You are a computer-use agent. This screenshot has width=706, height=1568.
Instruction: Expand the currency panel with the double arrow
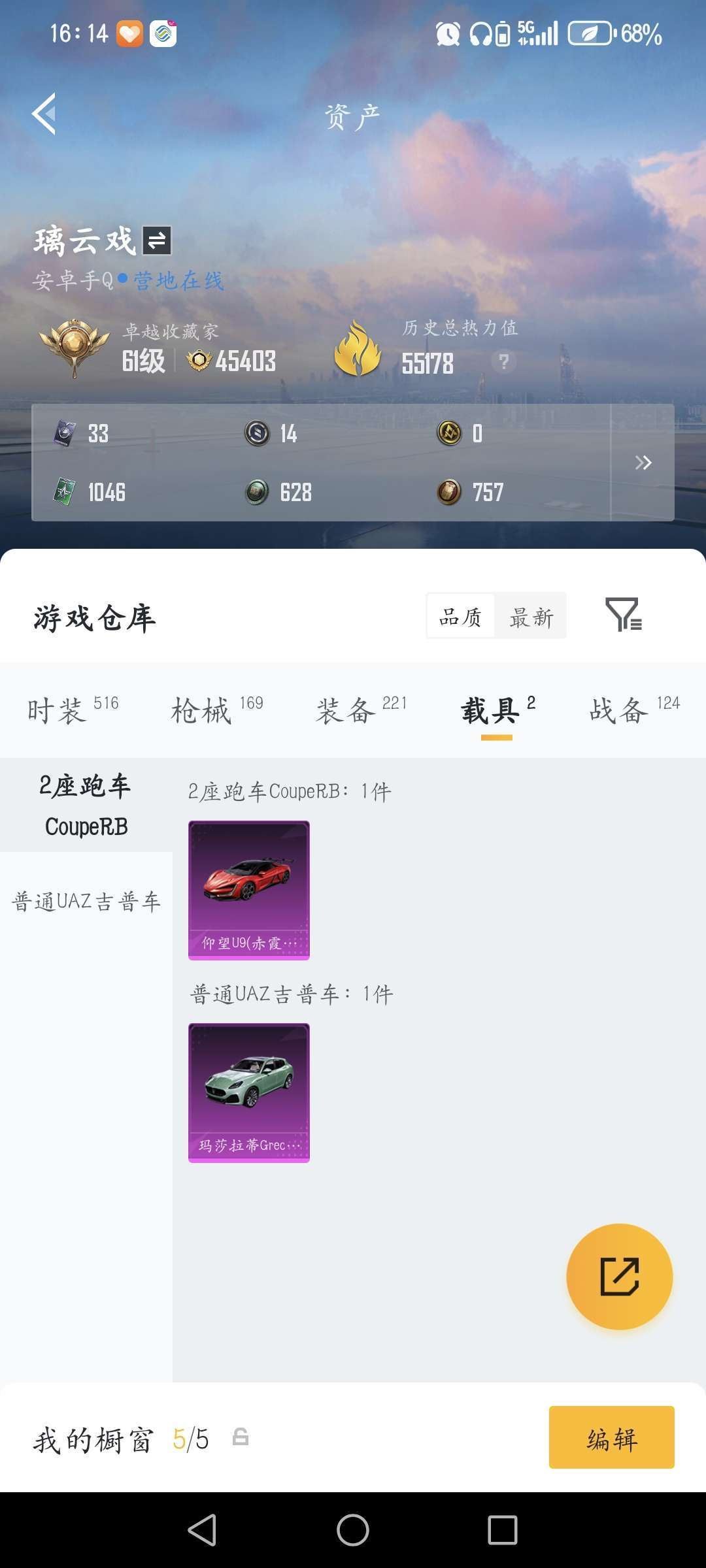coord(643,463)
